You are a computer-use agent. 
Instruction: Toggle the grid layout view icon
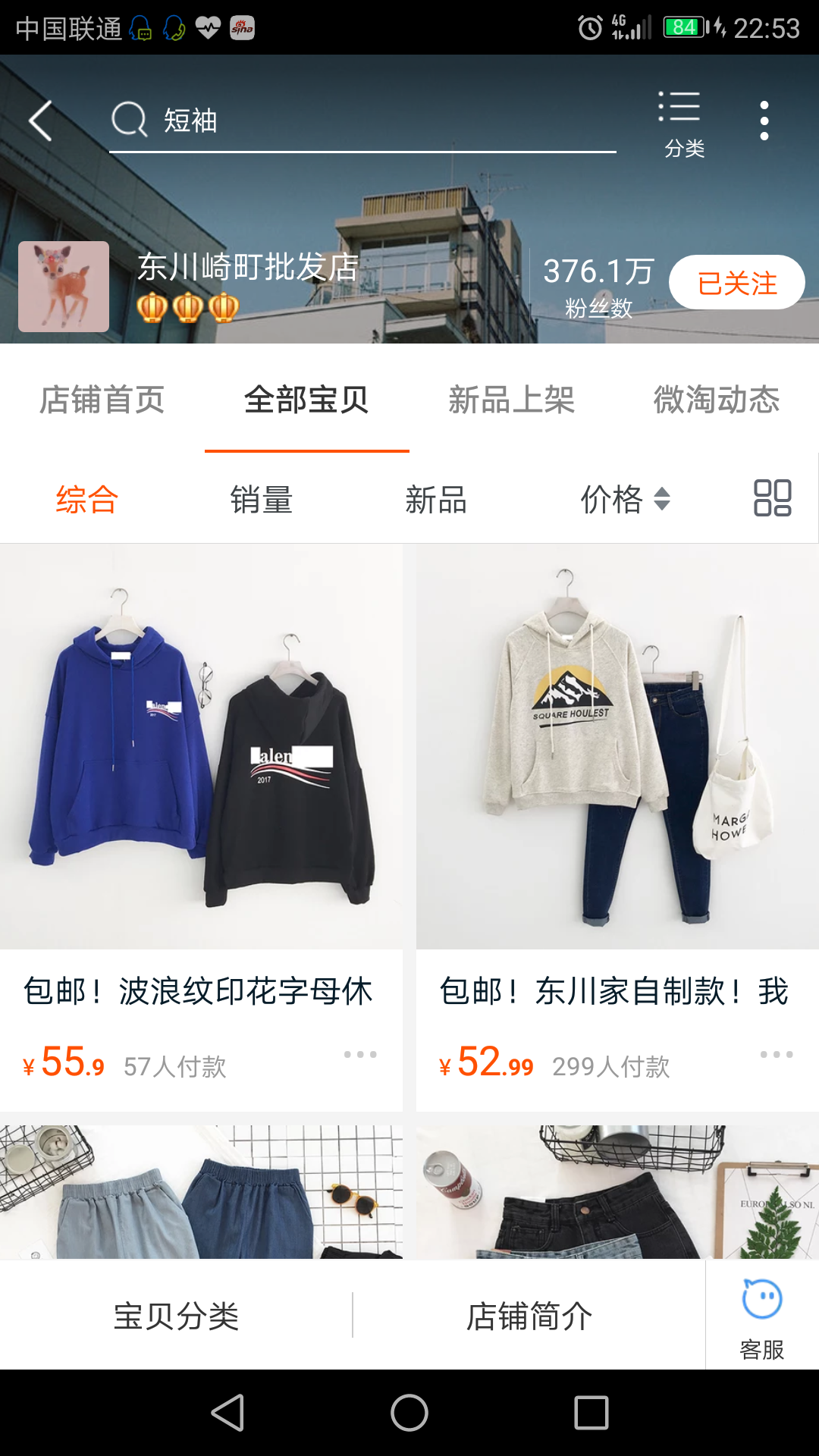772,498
